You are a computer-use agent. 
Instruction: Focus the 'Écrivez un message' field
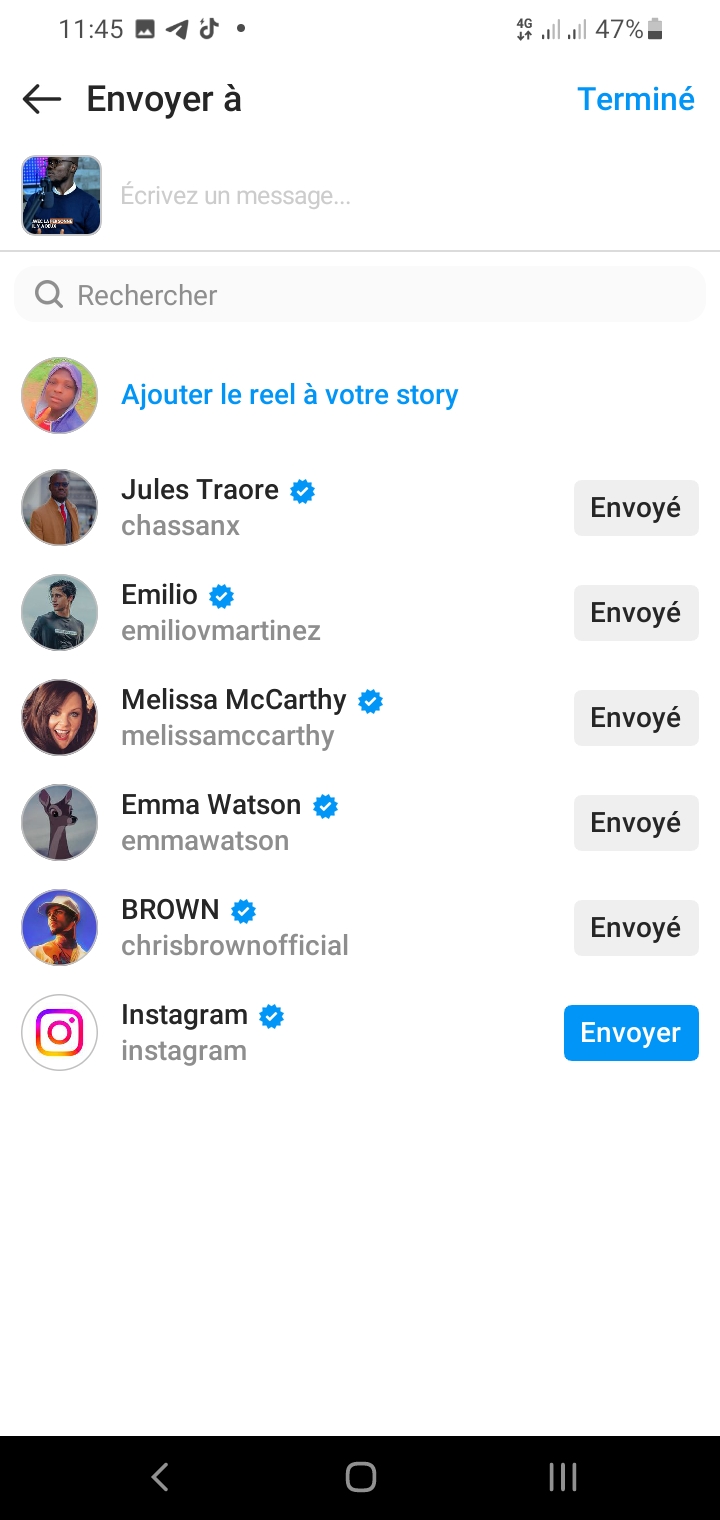(400, 196)
